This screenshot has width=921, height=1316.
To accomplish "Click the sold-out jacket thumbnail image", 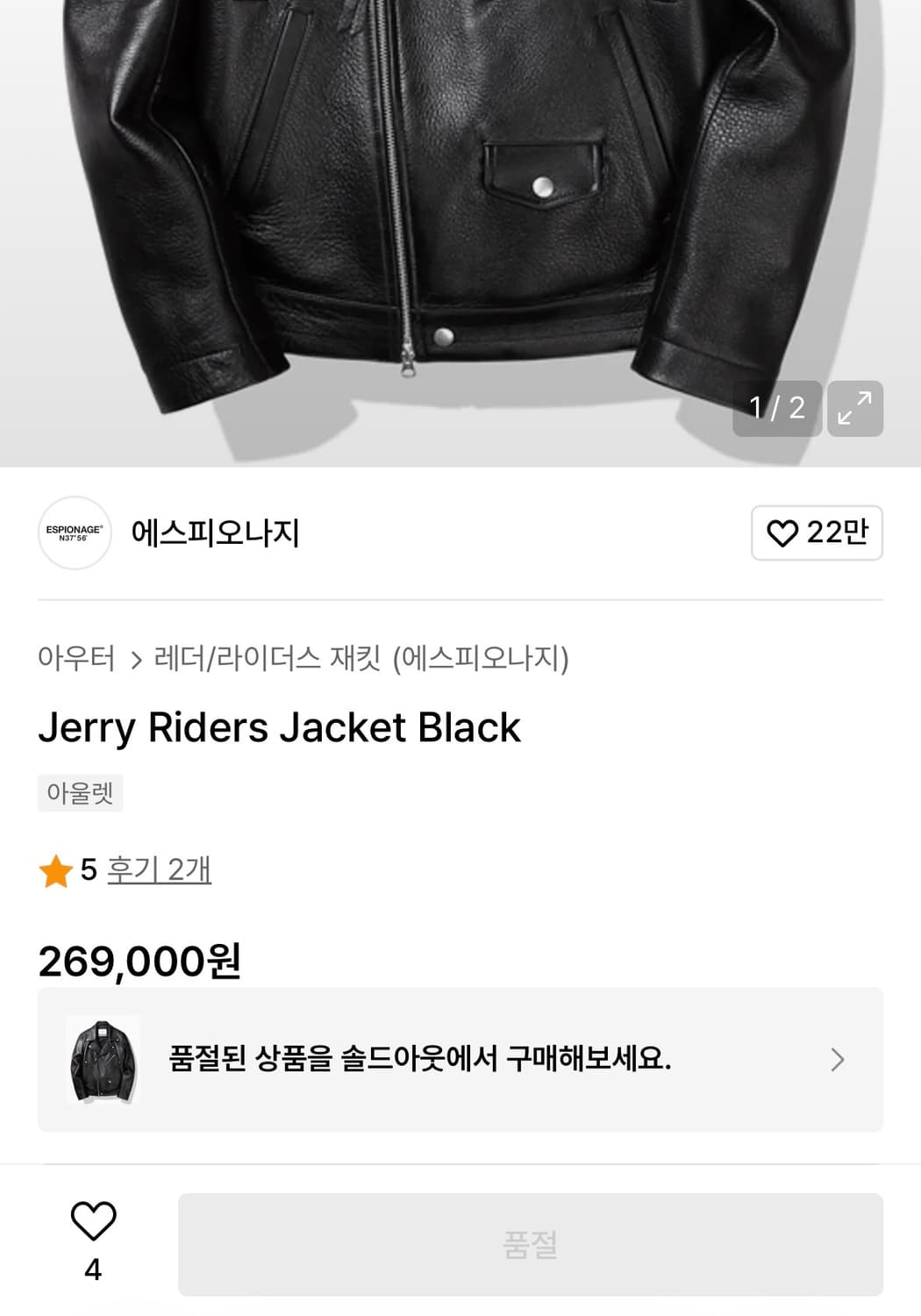I will tap(104, 1059).
